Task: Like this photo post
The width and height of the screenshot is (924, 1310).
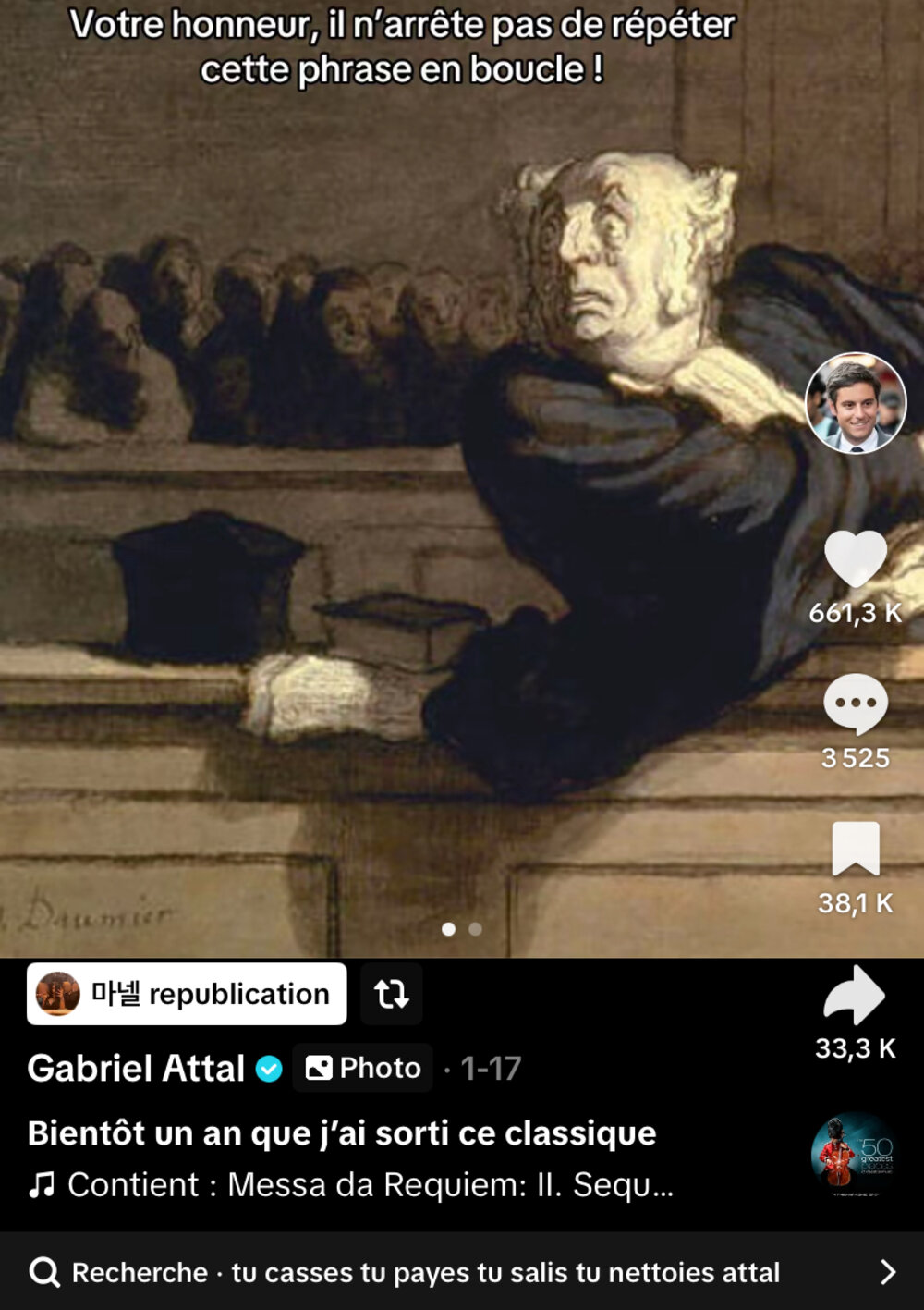Action: [856, 559]
